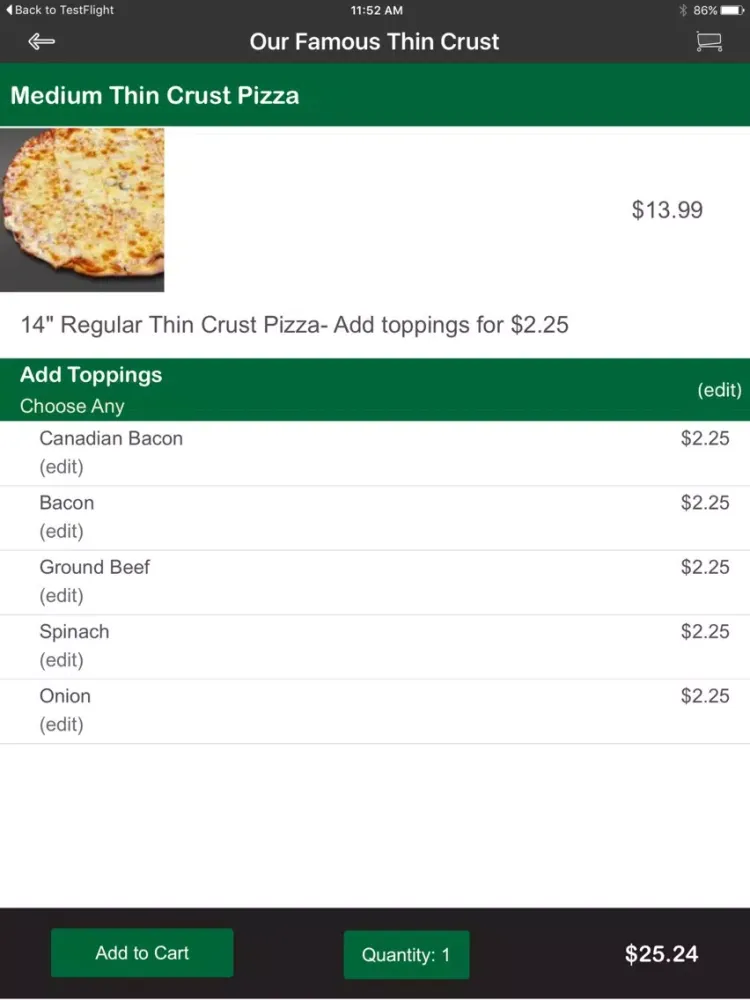Edit the Canadian Bacon topping
This screenshot has width=750, height=1000.
61,467
